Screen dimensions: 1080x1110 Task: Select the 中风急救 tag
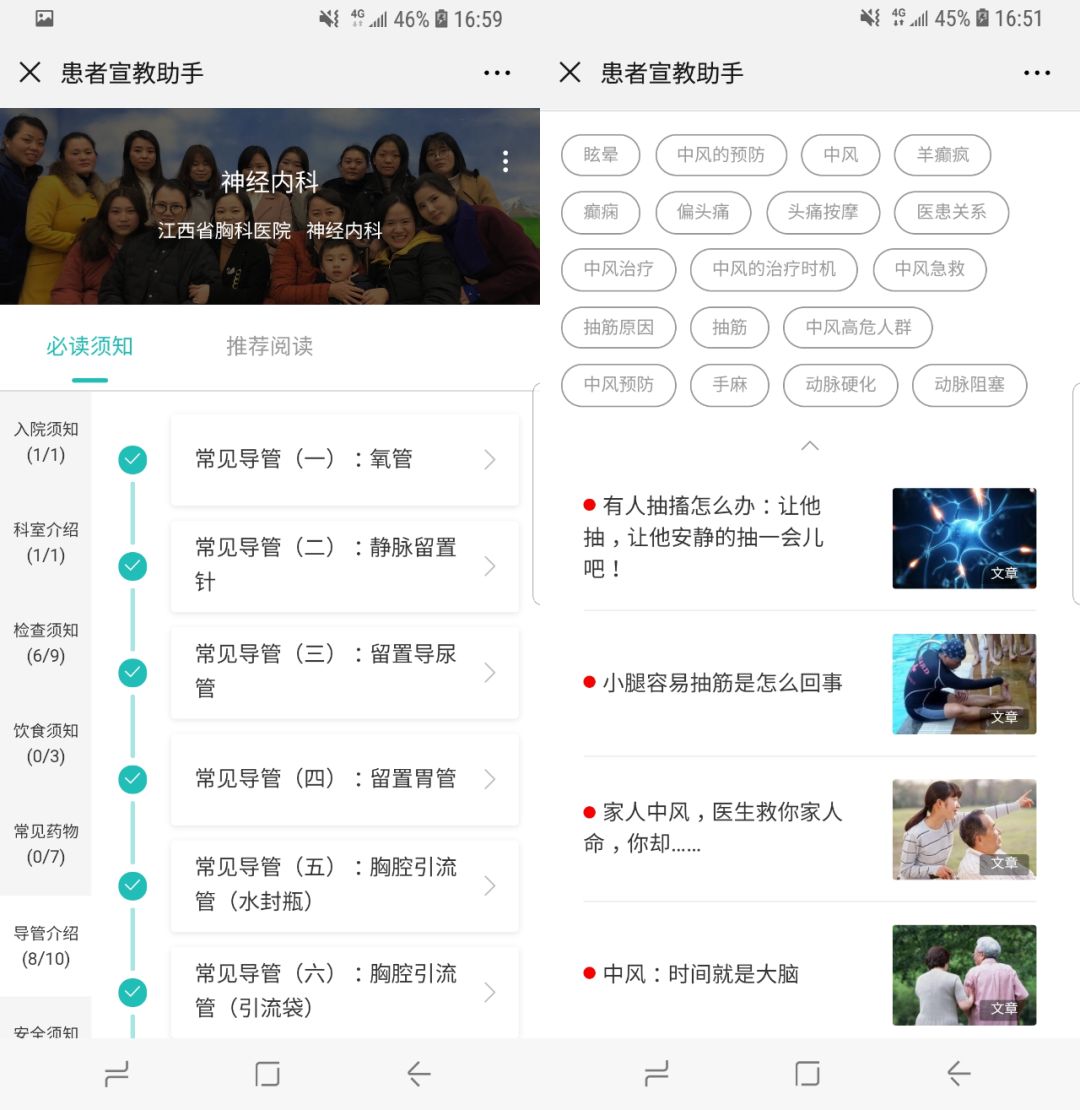tap(930, 269)
